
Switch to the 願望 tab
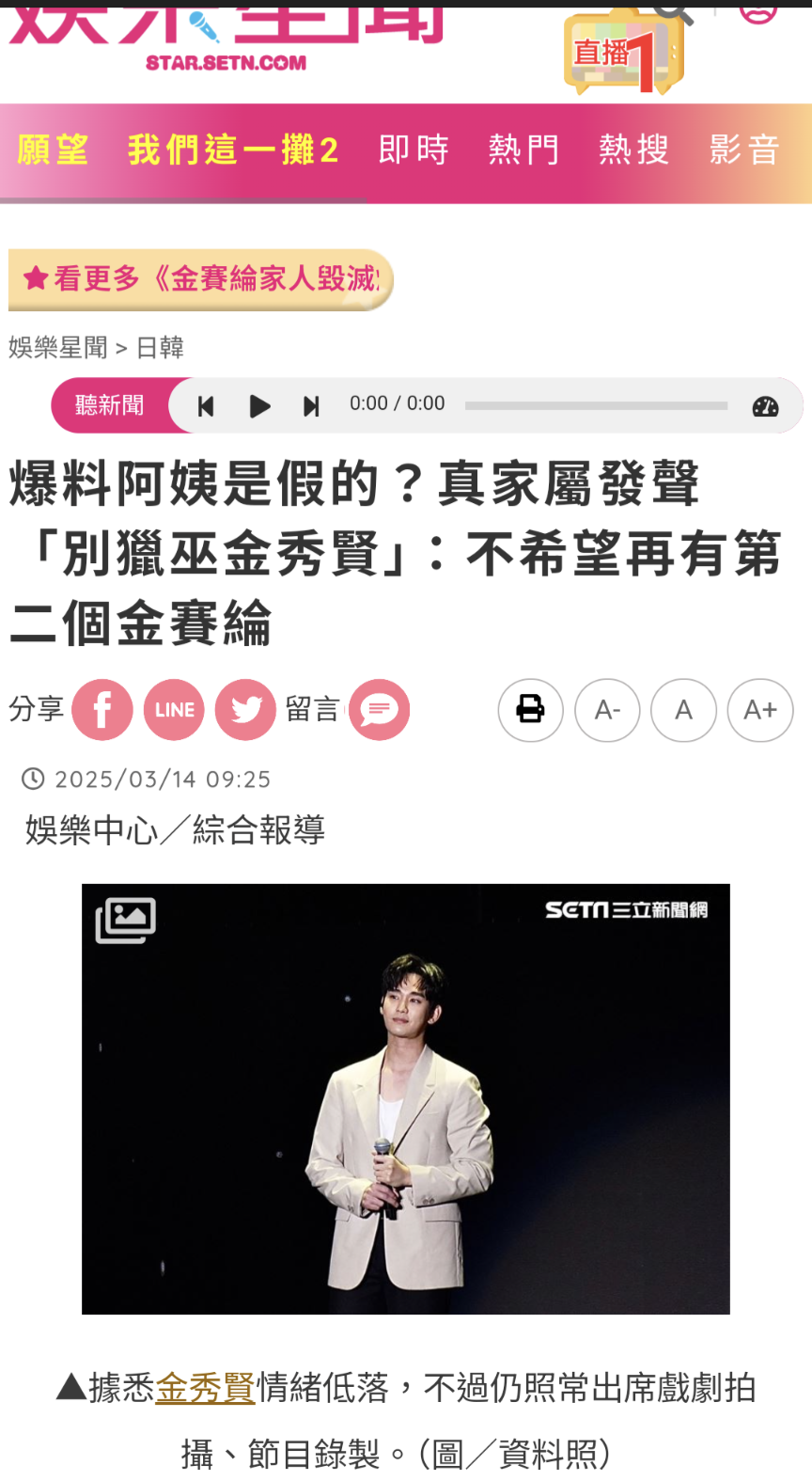pyautogui.click(x=53, y=150)
